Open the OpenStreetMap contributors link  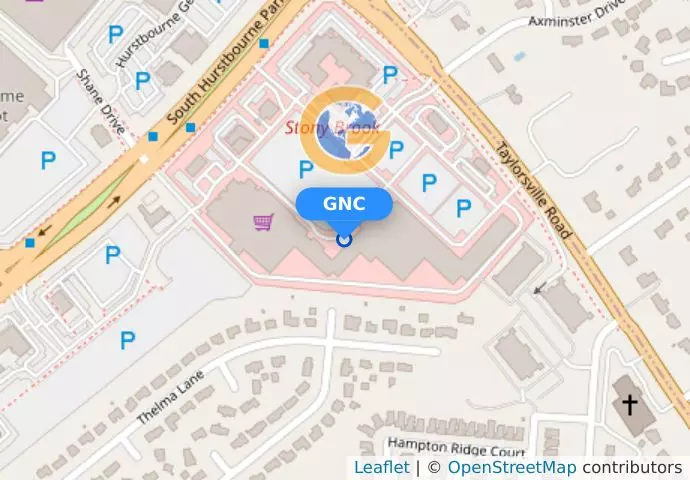[511, 467]
